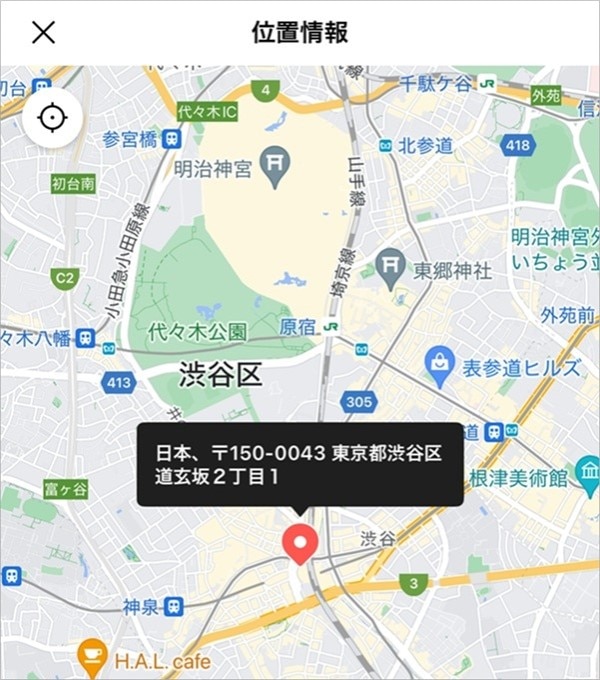
Task: Tap the red location pin
Action: (300, 543)
